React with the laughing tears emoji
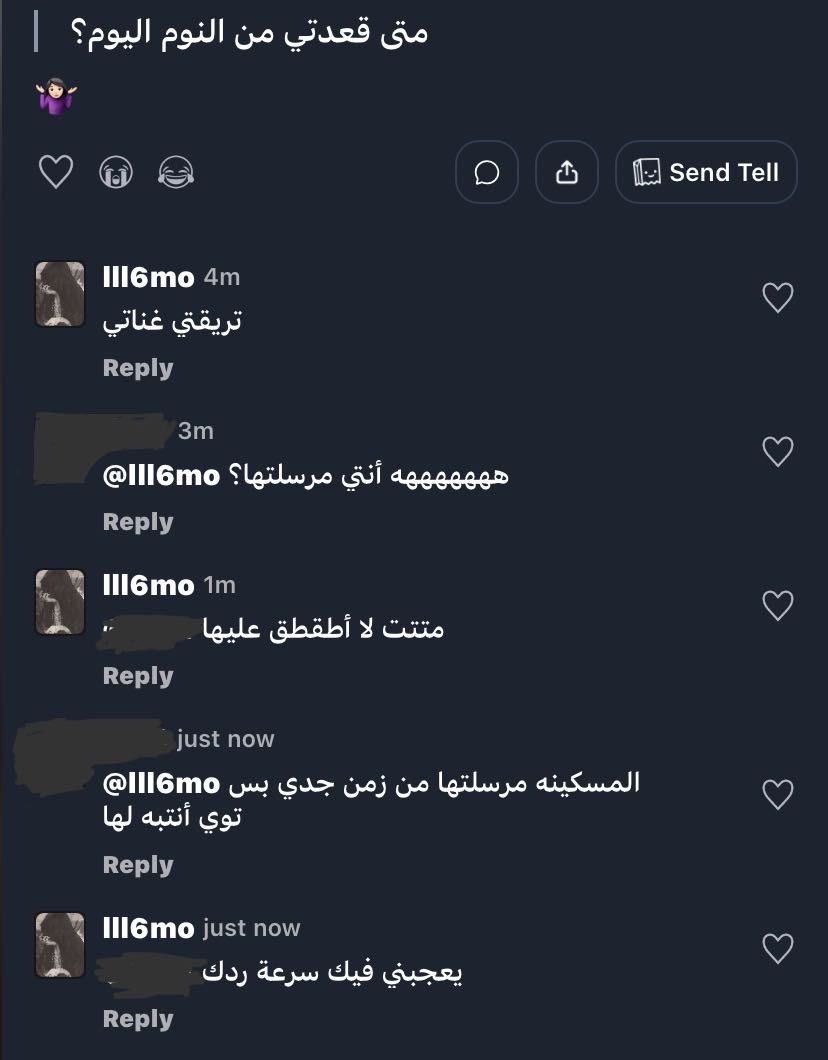 pyautogui.click(x=176, y=173)
